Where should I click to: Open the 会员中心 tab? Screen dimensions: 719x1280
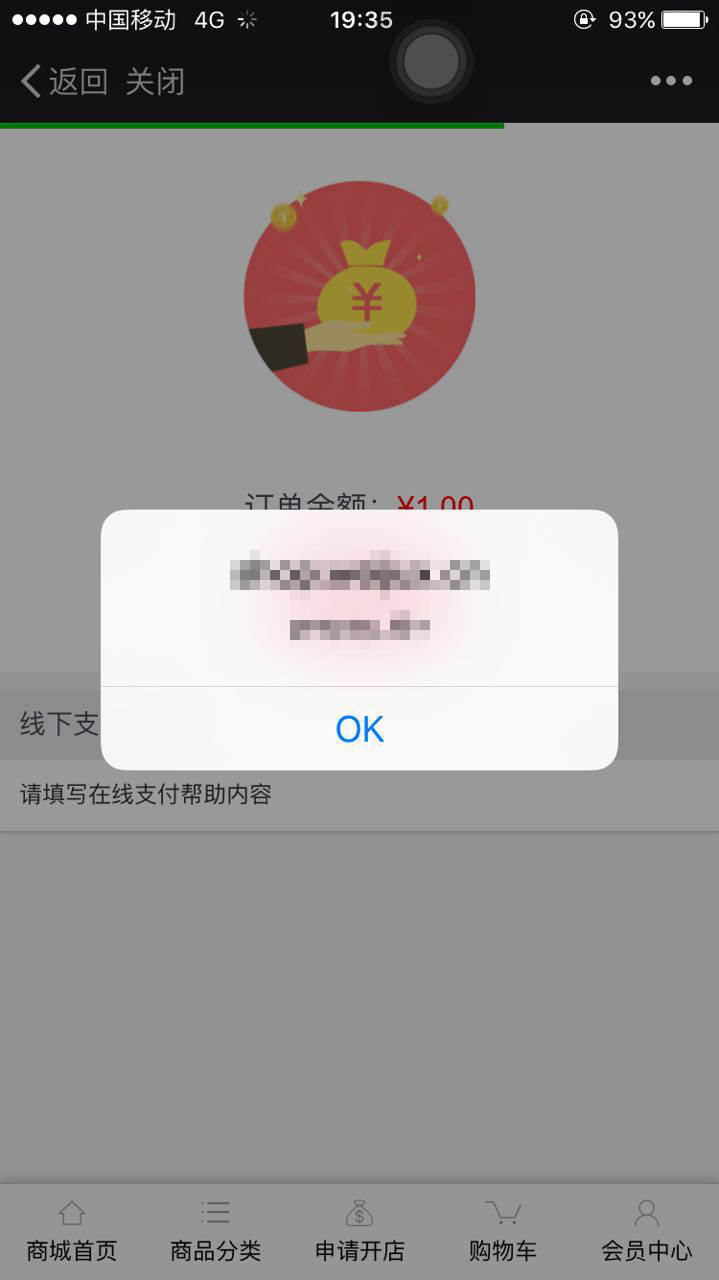646,1232
